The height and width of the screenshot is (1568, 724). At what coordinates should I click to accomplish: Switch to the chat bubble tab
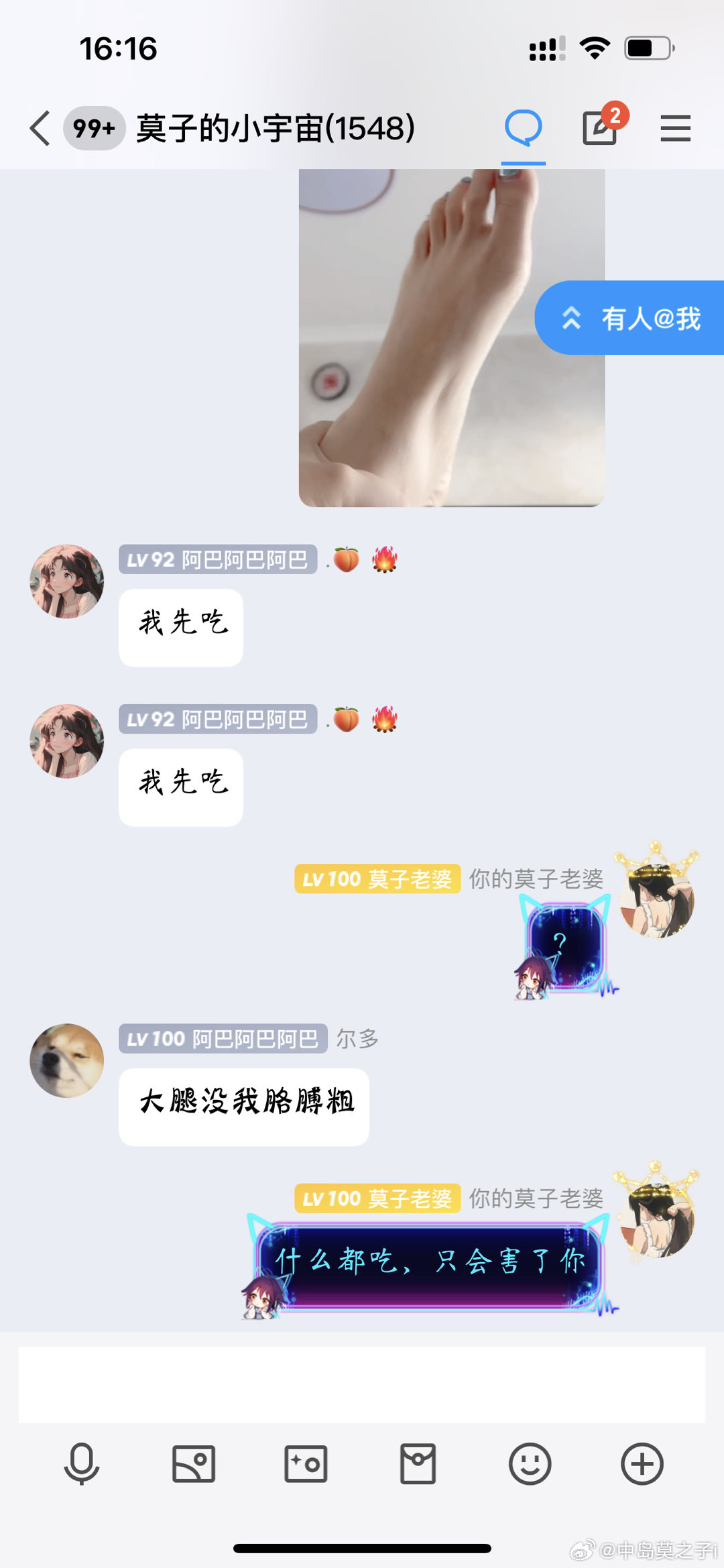point(523,127)
